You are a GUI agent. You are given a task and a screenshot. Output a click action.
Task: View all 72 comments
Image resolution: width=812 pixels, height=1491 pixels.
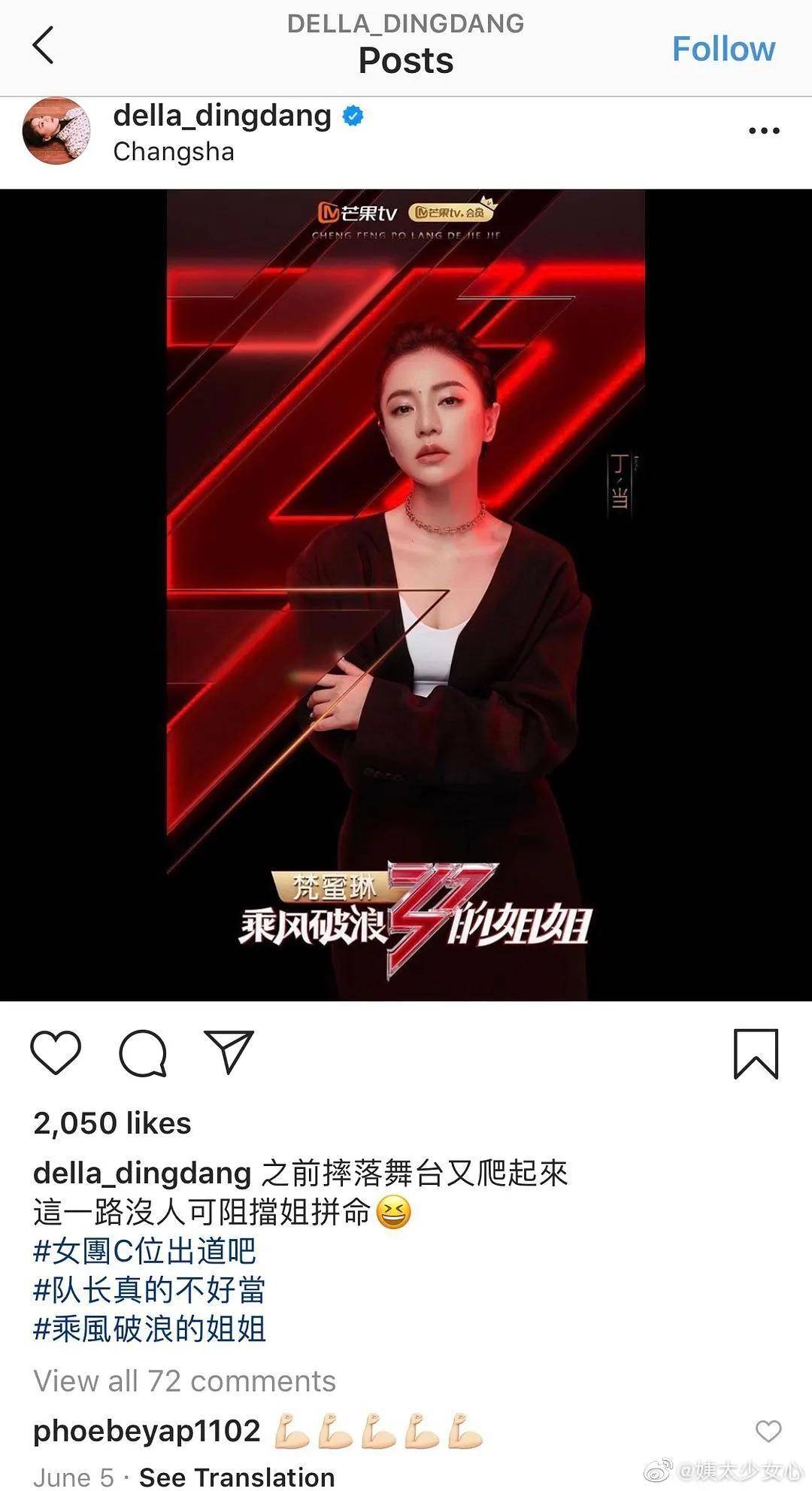click(x=185, y=1381)
